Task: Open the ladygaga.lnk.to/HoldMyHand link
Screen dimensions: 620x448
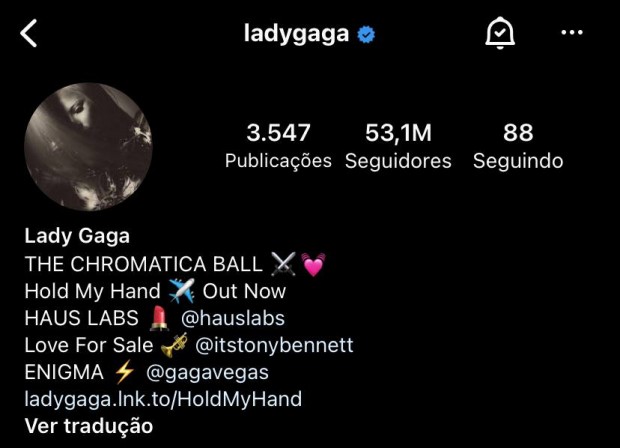Action: point(163,399)
